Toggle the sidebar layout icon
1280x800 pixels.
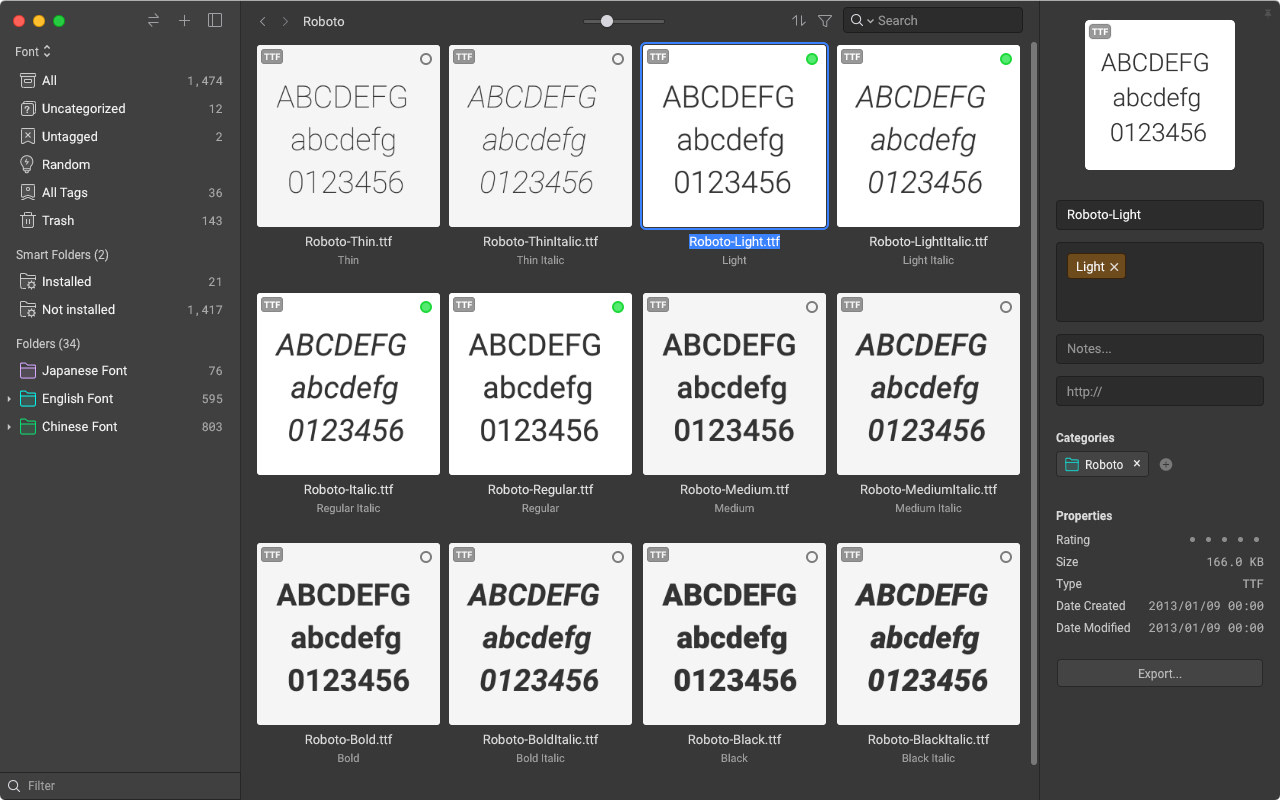click(x=215, y=20)
